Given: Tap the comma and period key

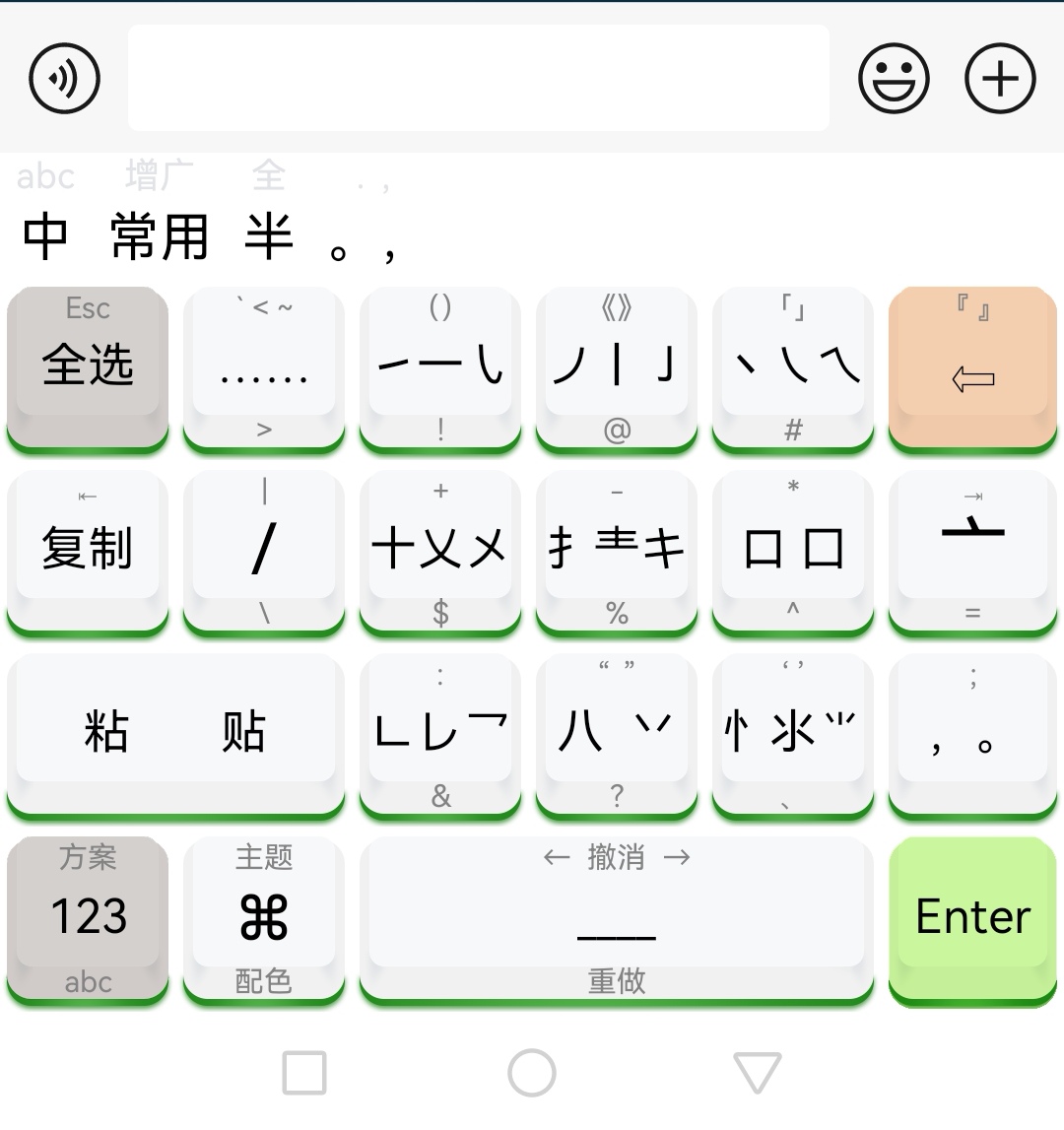Looking at the screenshot, I should tap(972, 737).
